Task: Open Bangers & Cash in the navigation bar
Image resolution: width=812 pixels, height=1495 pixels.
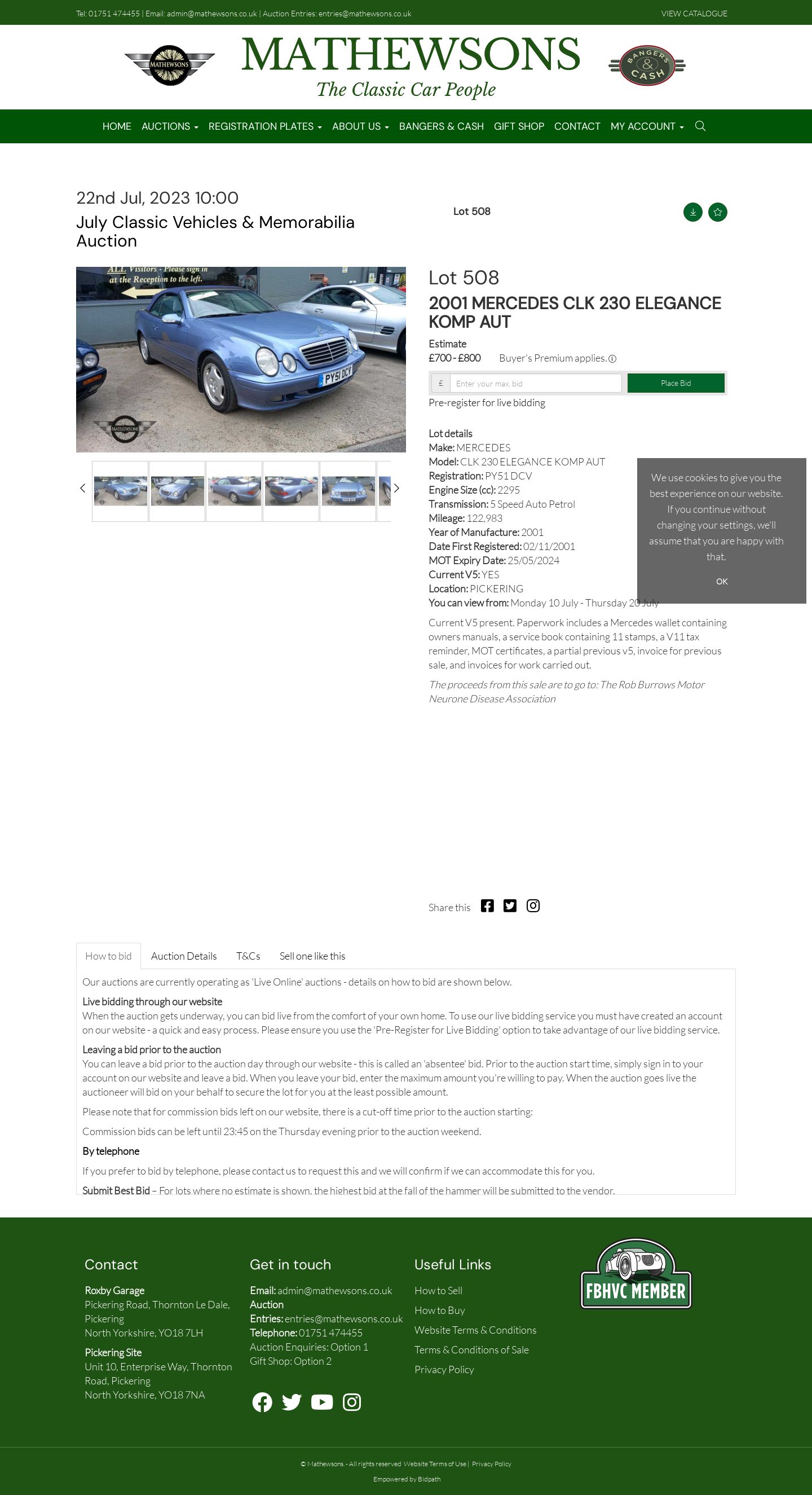Action: pyautogui.click(x=441, y=126)
